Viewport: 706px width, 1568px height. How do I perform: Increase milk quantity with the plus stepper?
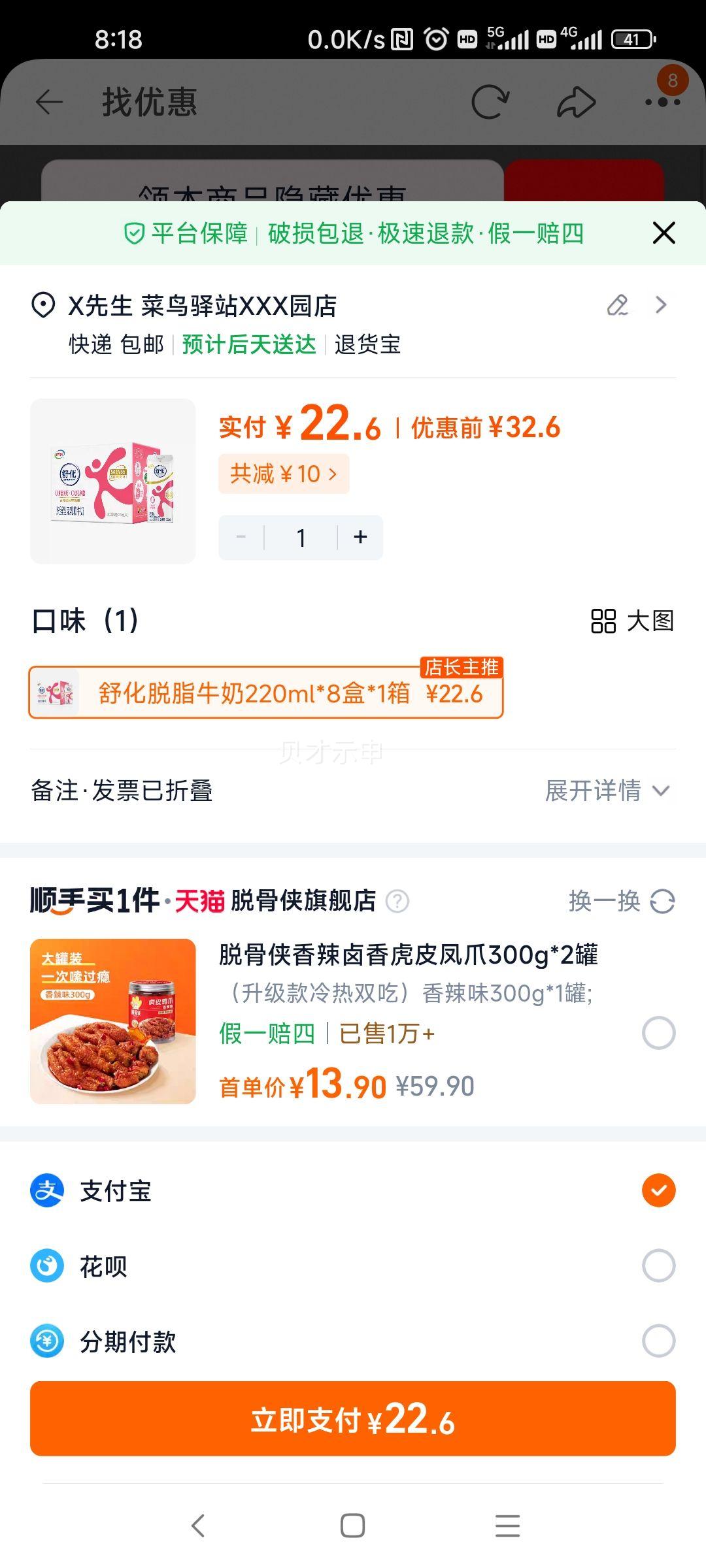360,536
